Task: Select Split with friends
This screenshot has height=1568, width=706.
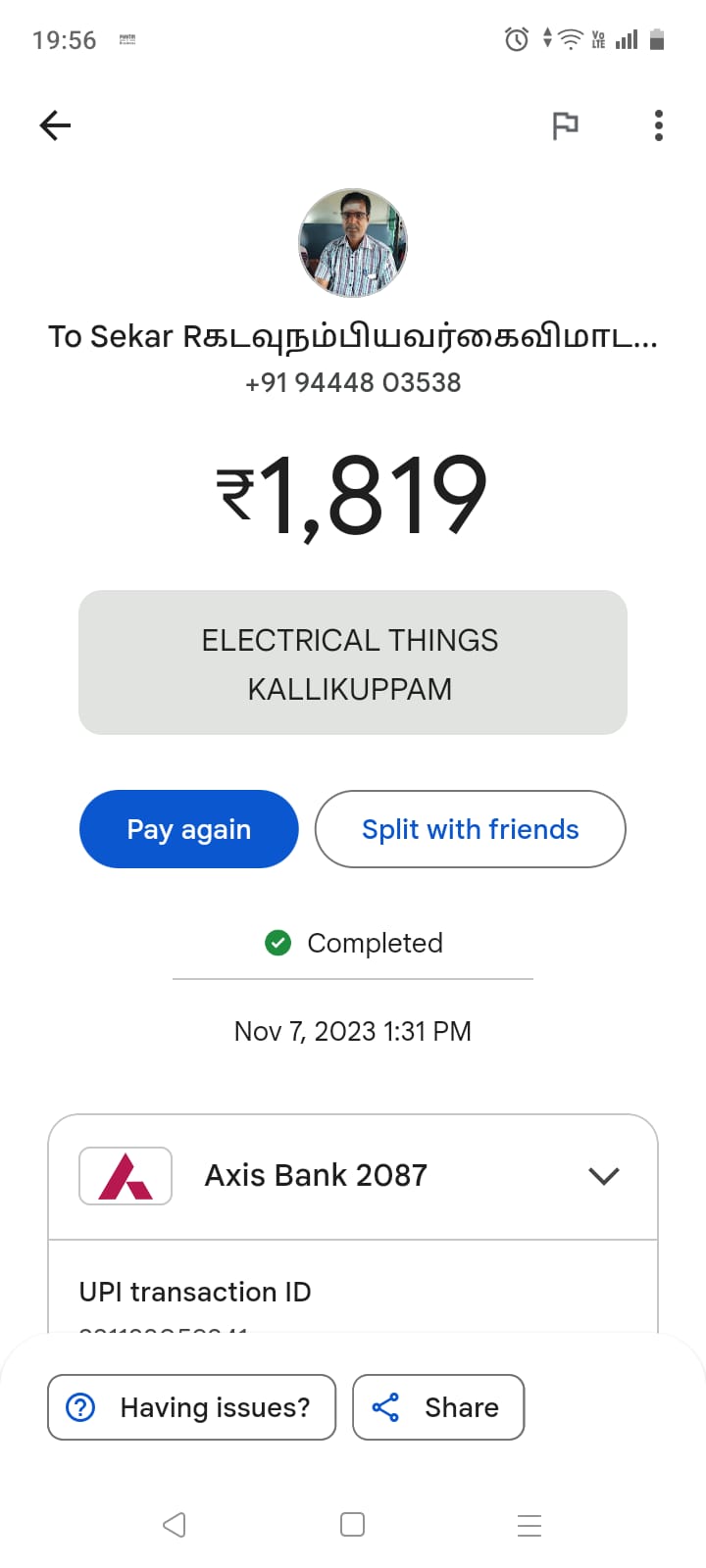Action: coord(470,829)
